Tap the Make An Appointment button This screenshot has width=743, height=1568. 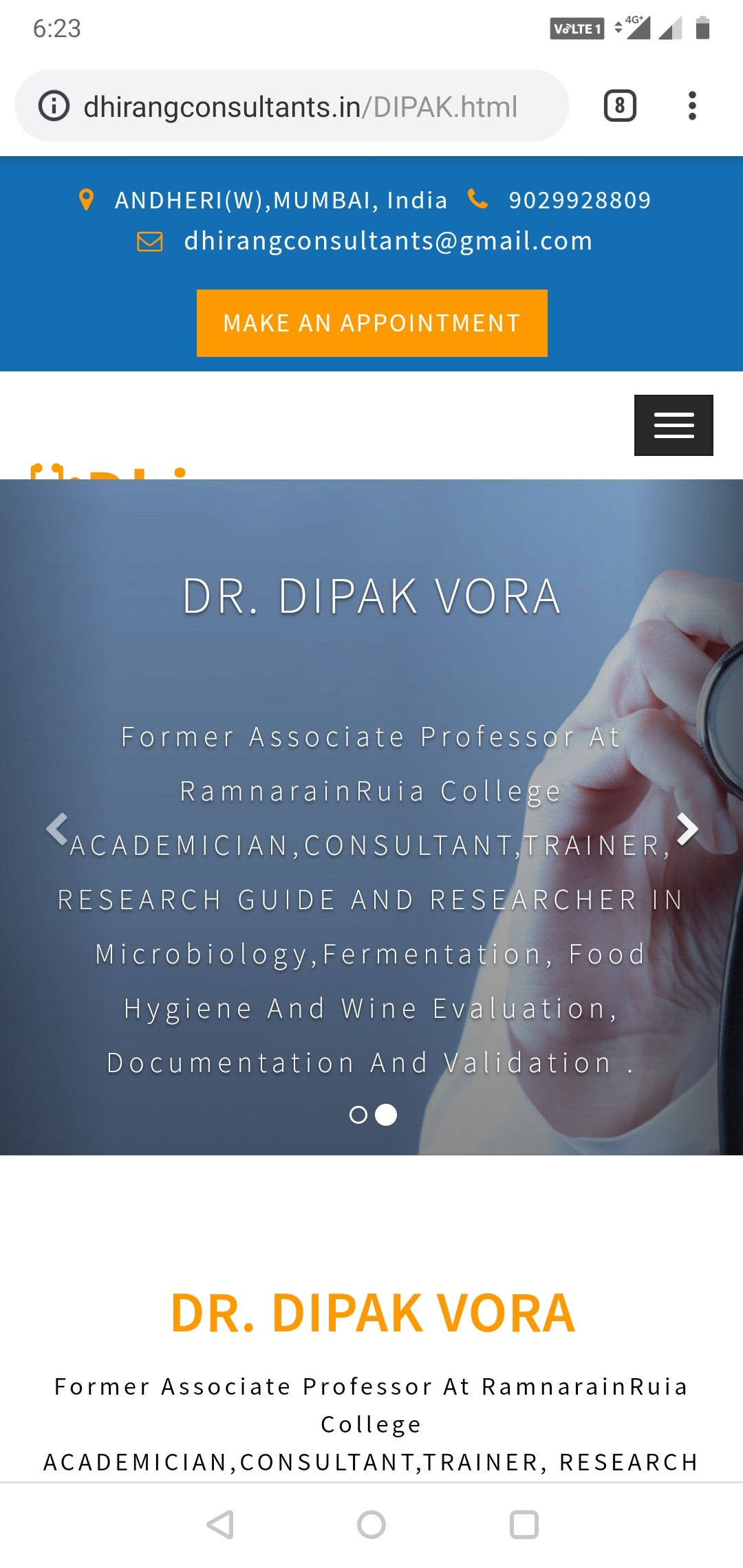tap(371, 323)
